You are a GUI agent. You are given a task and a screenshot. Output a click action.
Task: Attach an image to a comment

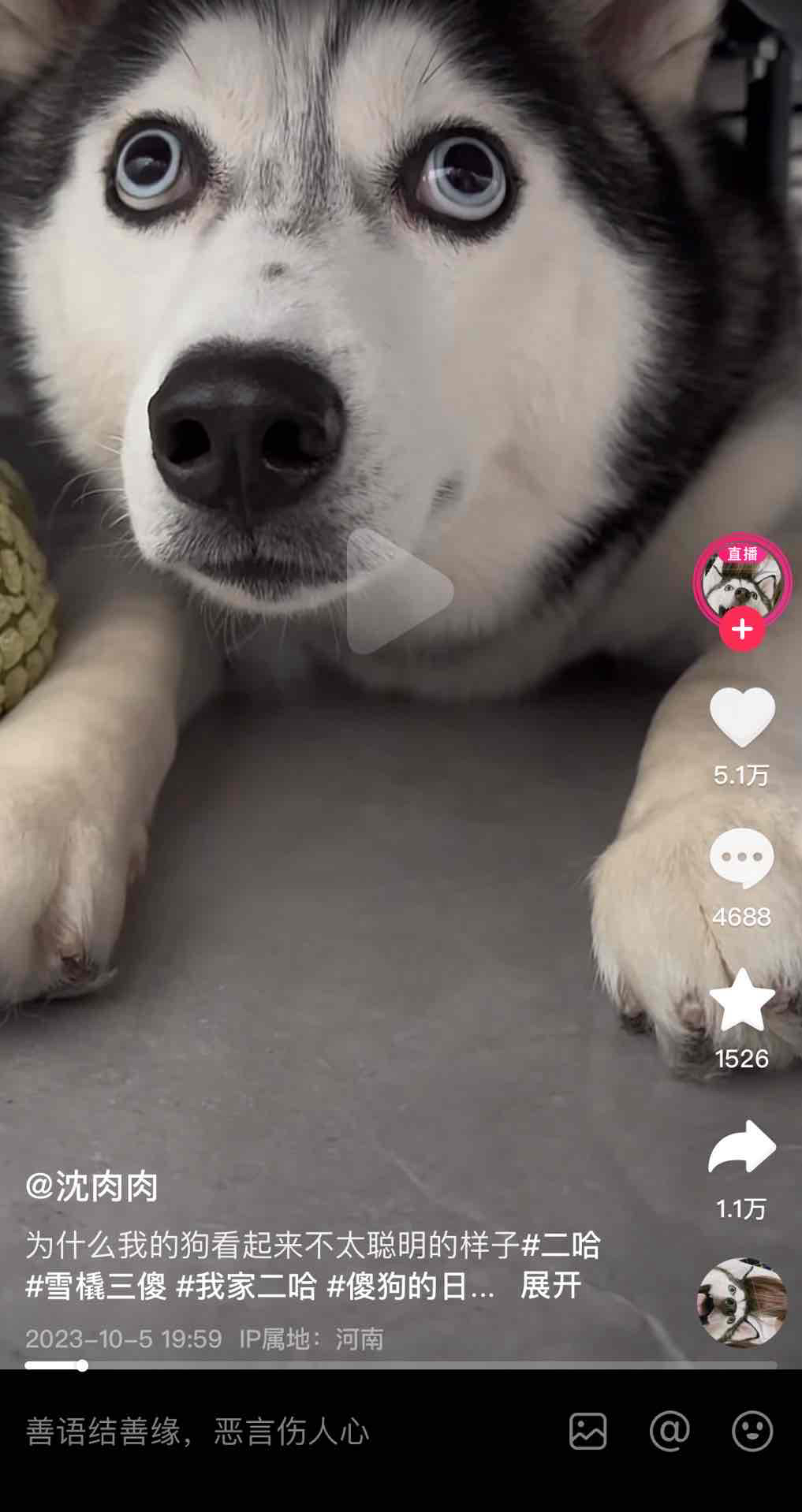(x=588, y=1432)
